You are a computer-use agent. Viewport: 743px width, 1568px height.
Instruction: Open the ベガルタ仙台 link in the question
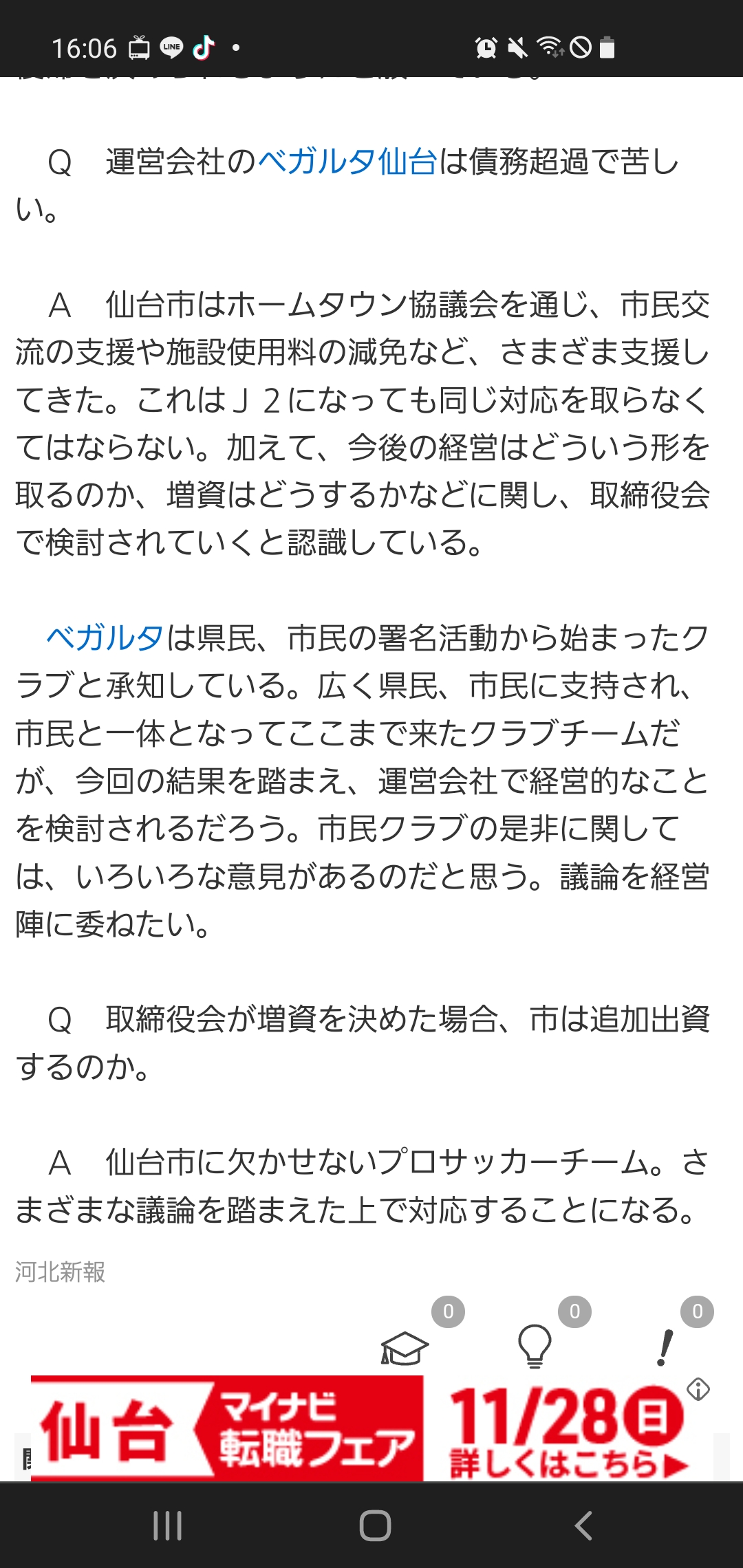pos(347,162)
